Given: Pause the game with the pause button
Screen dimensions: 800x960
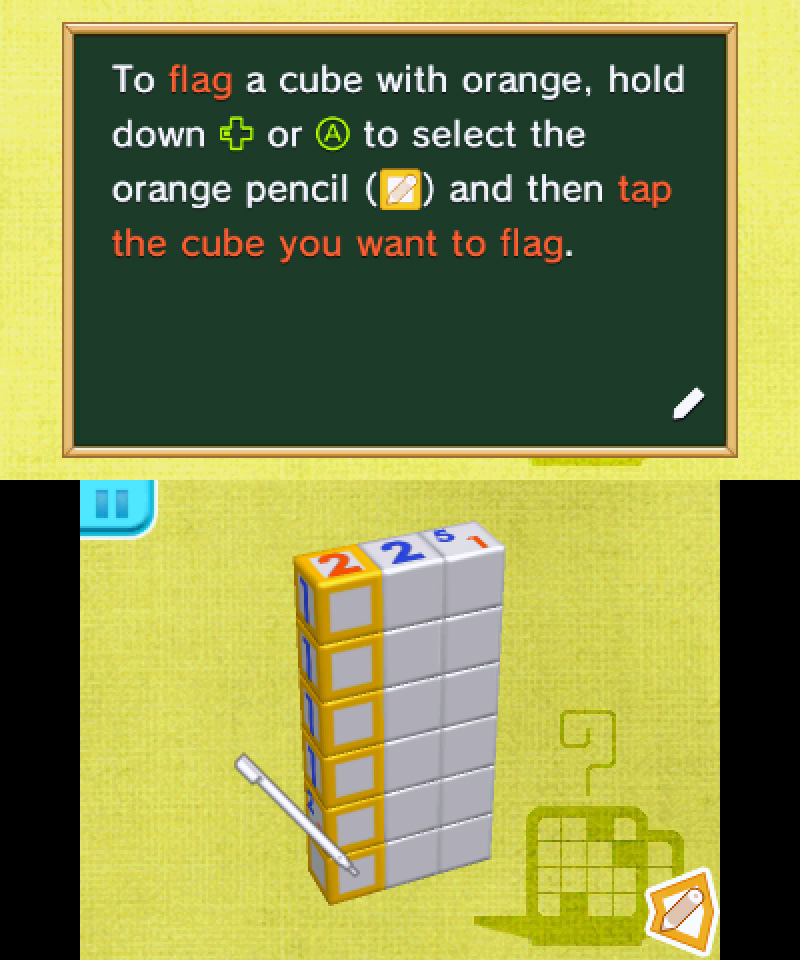Looking at the screenshot, I should click(x=116, y=506).
